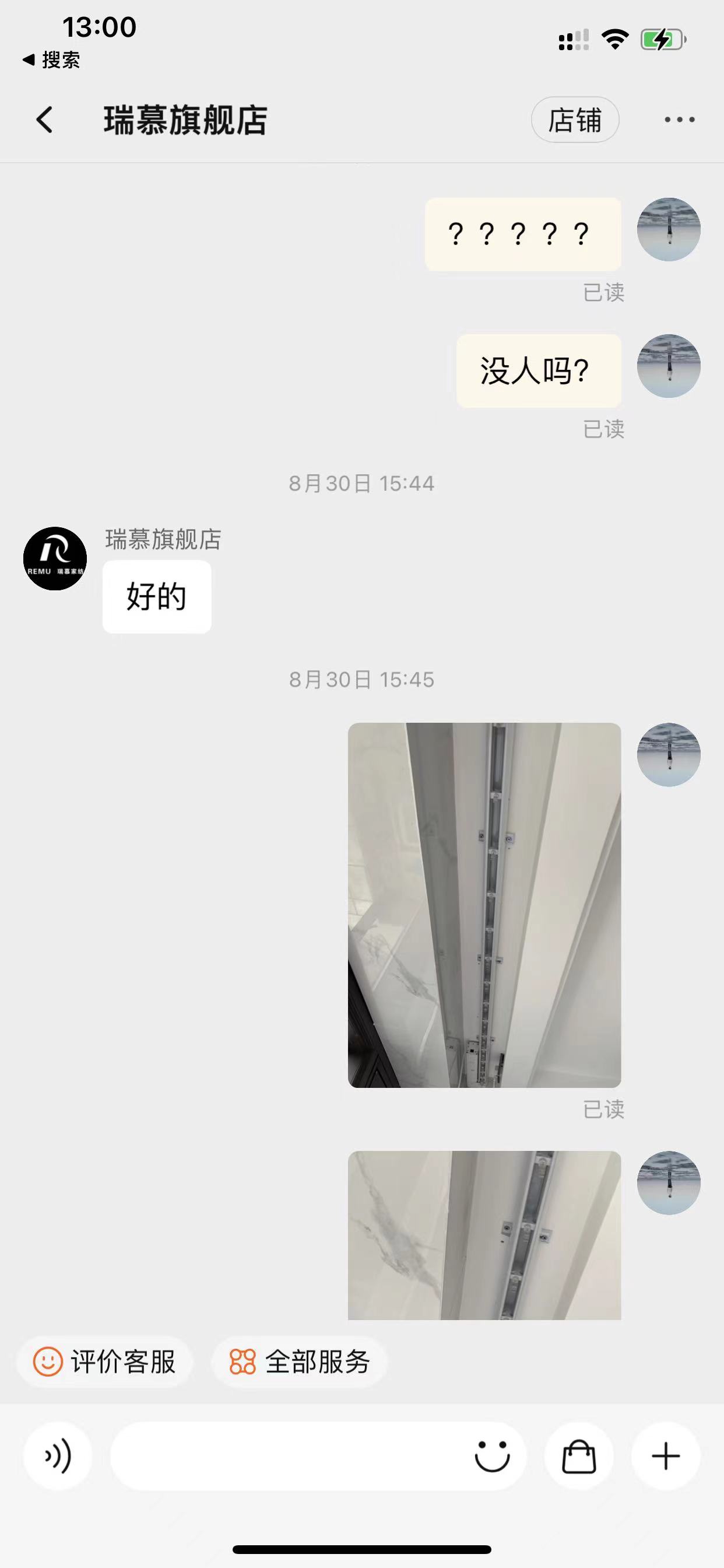This screenshot has width=724, height=1568.
Task: Go back from the 瑞慕旗舰店 chat
Action: point(44,120)
